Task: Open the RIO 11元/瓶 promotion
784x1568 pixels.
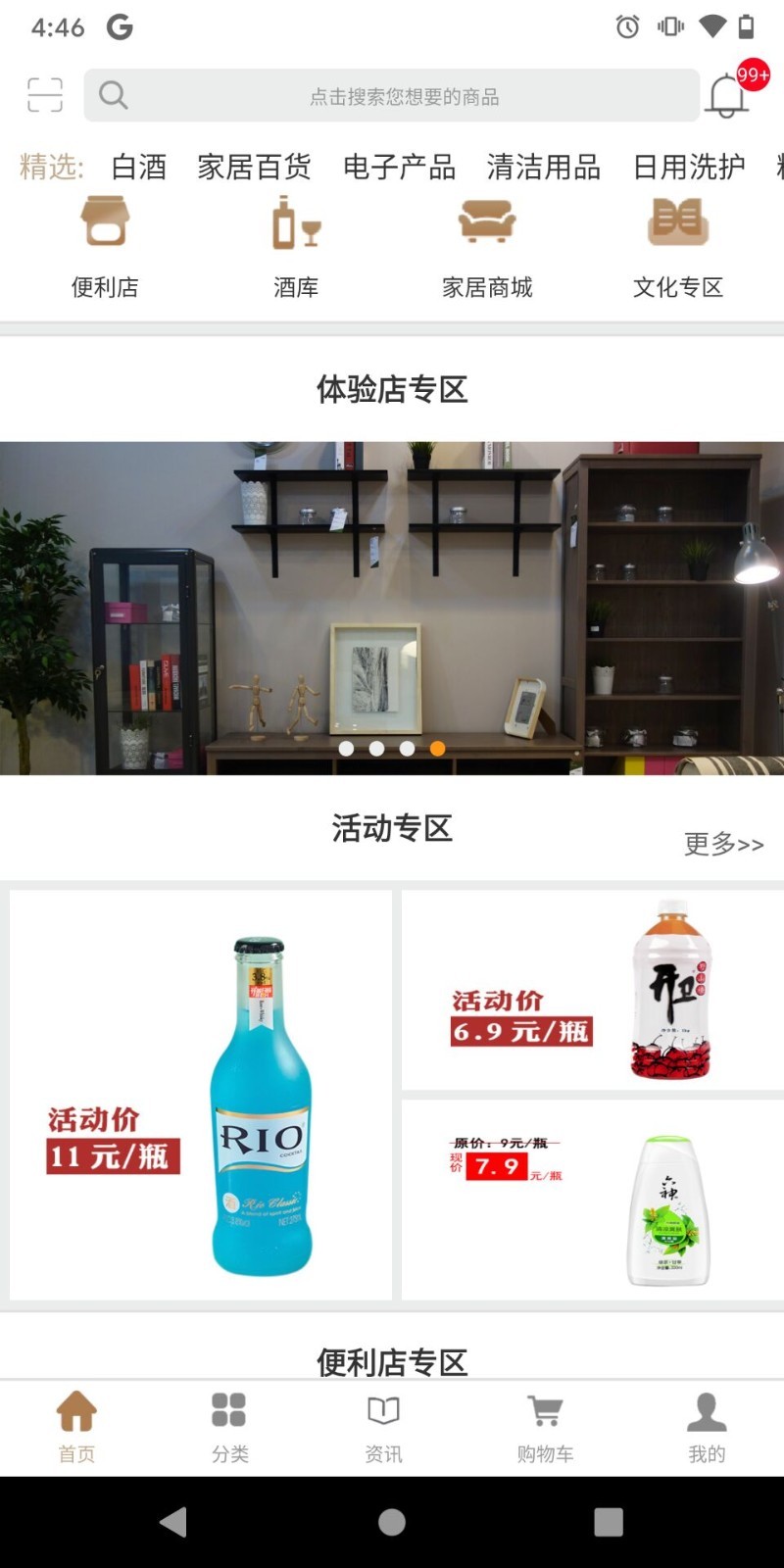Action: tap(201, 1095)
